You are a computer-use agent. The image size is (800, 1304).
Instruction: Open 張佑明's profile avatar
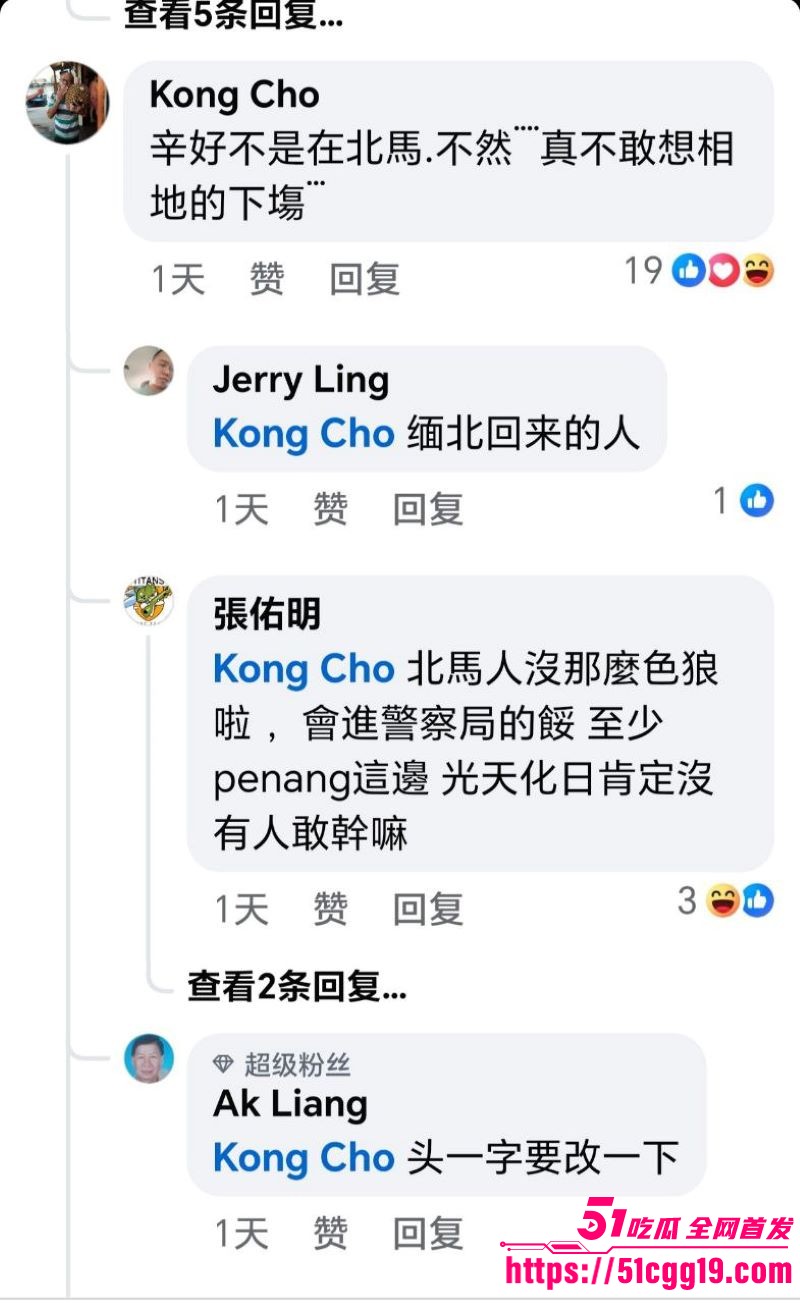pyautogui.click(x=148, y=600)
